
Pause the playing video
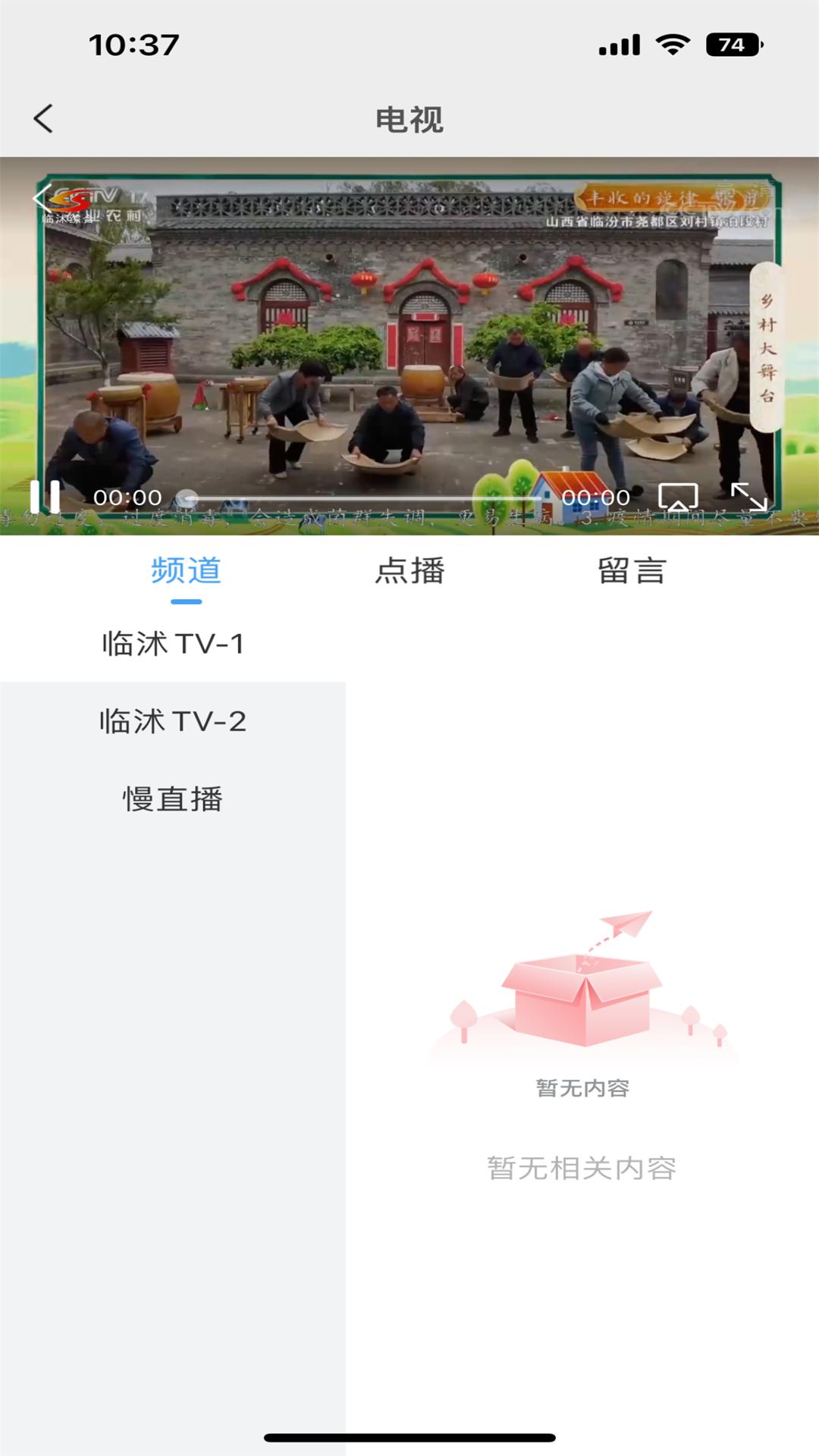coord(43,495)
